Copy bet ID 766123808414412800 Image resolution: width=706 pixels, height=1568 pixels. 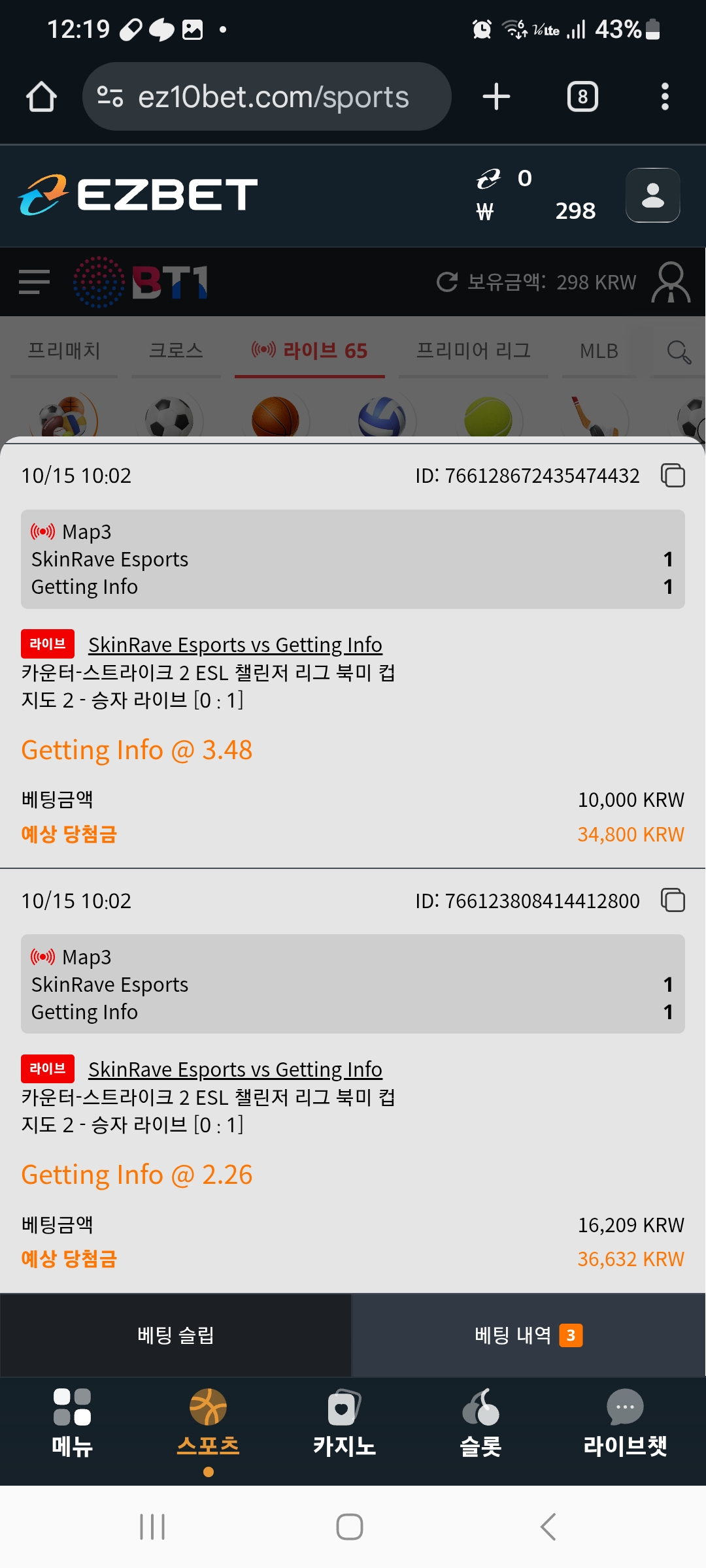click(673, 900)
